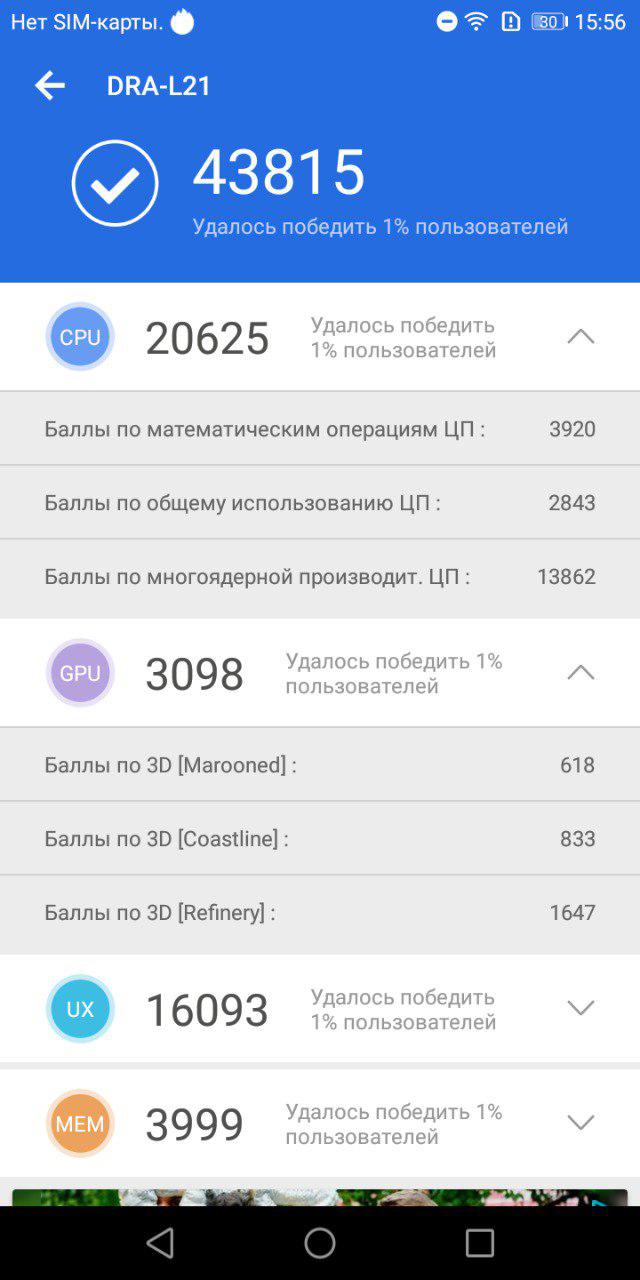The image size is (640, 1280).
Task: Go back using the top-left arrow
Action: pos(50,86)
